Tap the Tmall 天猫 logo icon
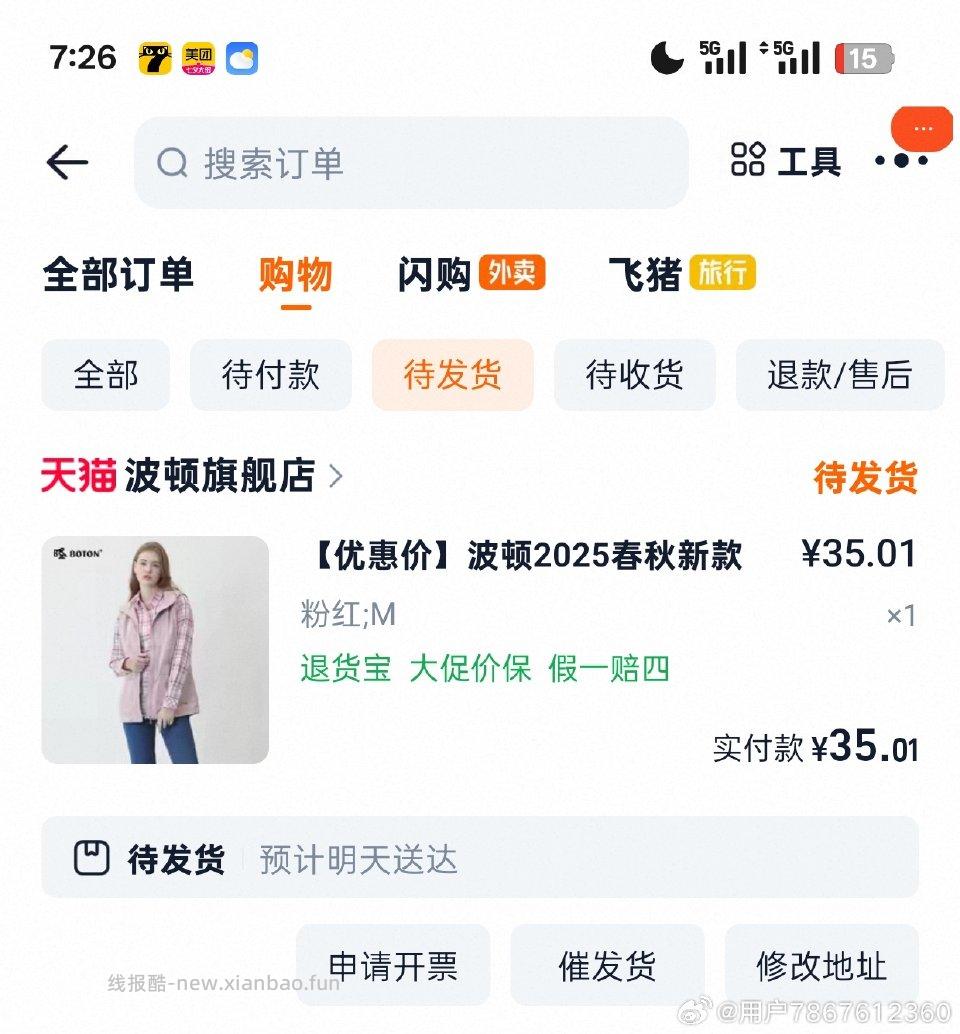The height and width of the screenshot is (1034, 960). click(79, 477)
